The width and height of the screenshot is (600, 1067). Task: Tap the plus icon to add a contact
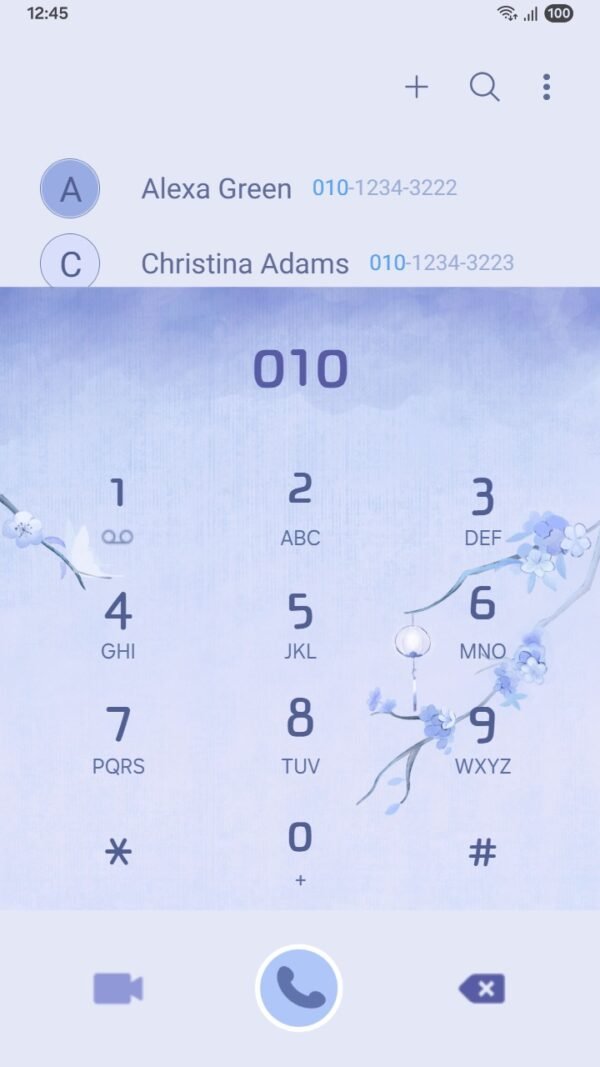coord(416,87)
